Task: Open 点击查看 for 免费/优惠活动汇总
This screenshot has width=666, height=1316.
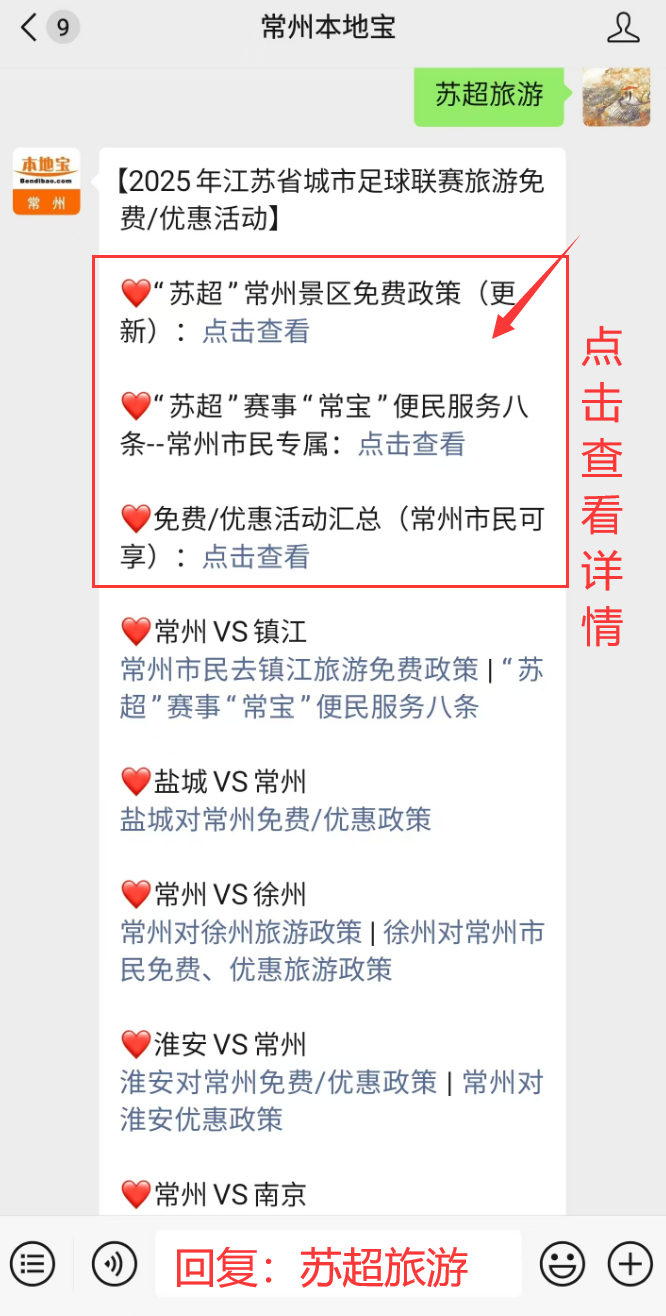Action: click(x=256, y=556)
